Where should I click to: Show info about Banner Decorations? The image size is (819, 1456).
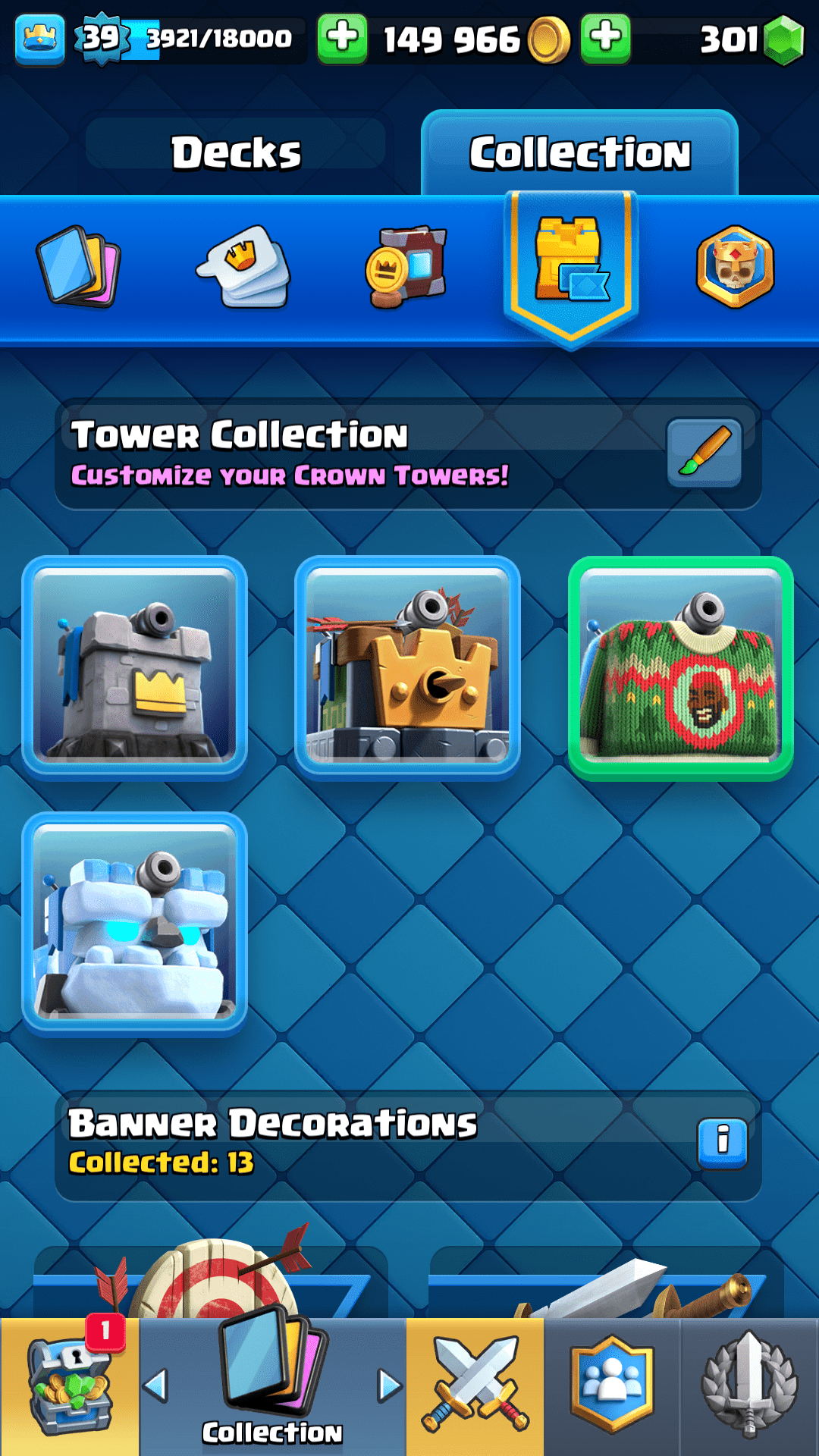[x=722, y=1143]
